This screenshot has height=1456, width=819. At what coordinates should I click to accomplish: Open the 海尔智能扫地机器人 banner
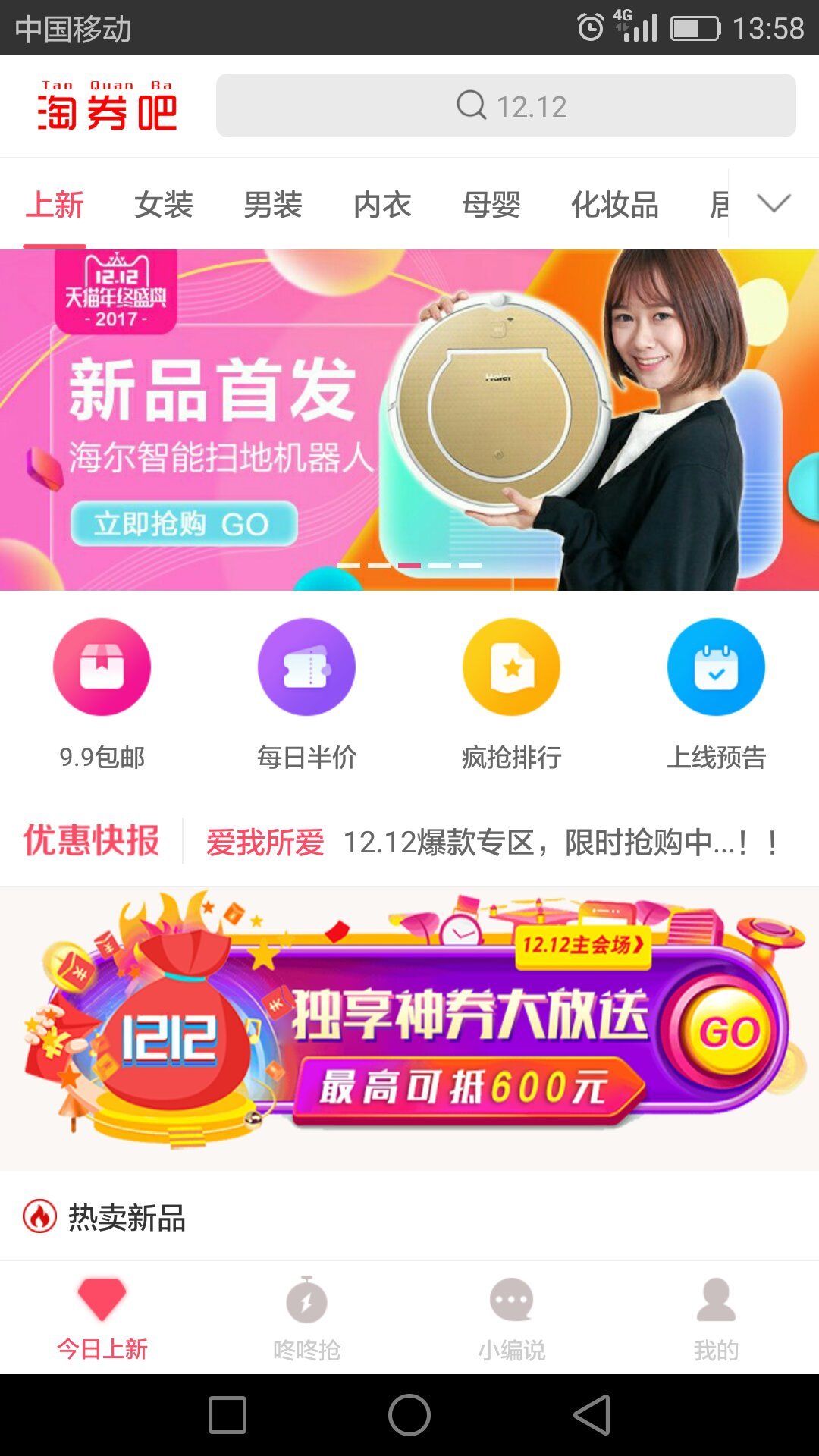click(409, 419)
